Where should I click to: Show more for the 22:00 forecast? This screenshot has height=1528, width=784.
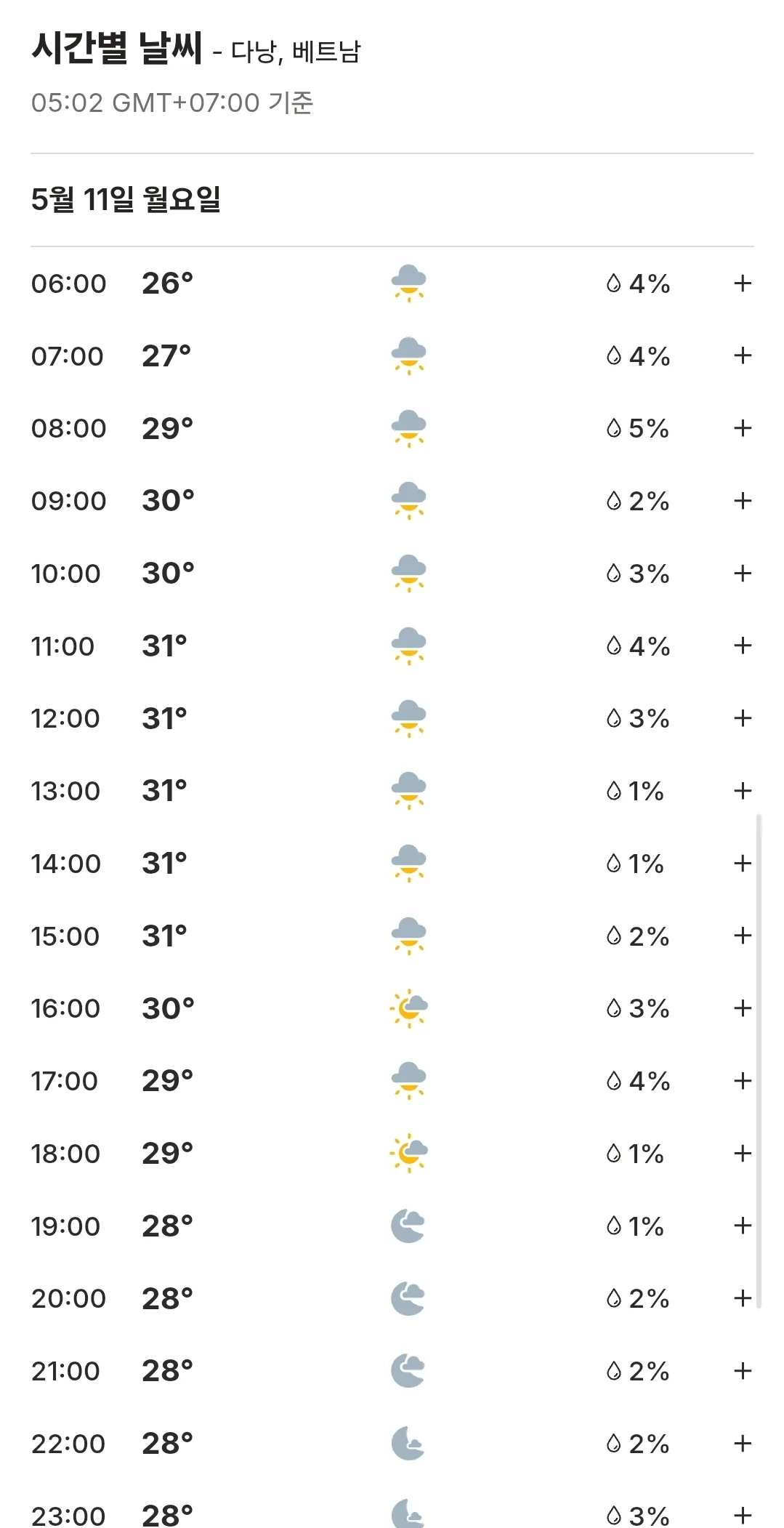[742, 1444]
